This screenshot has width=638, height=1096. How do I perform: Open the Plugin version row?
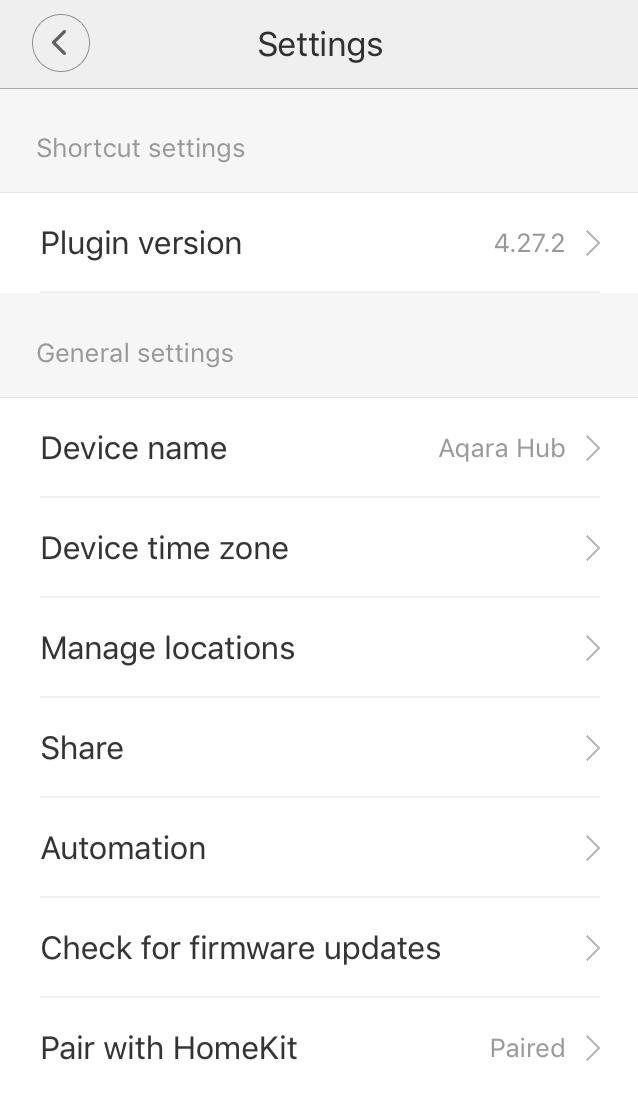pyautogui.click(x=319, y=243)
